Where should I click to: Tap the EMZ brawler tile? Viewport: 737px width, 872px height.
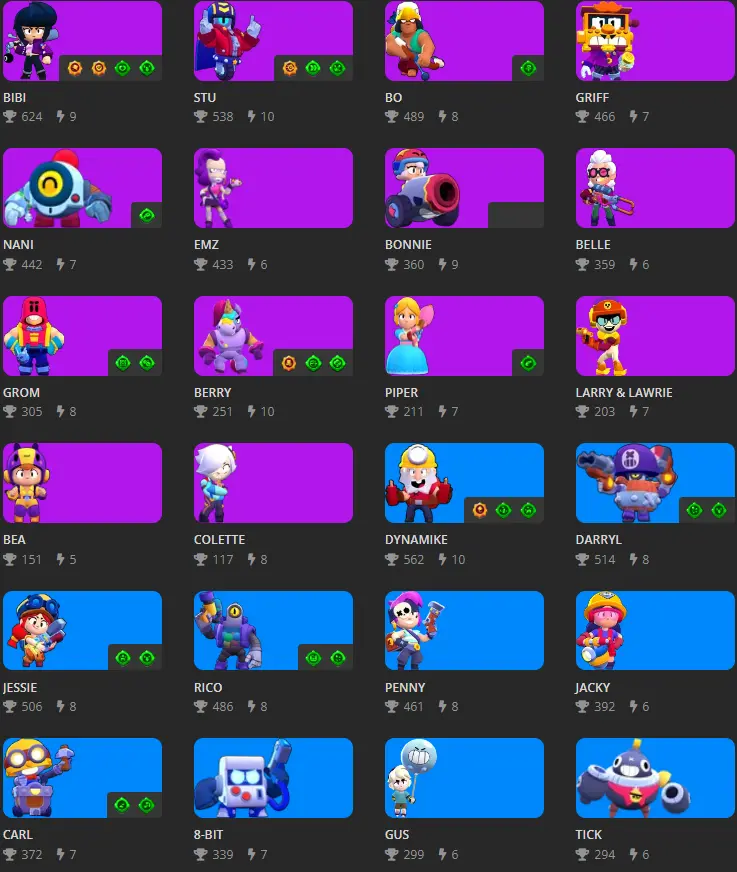pyautogui.click(x=273, y=188)
